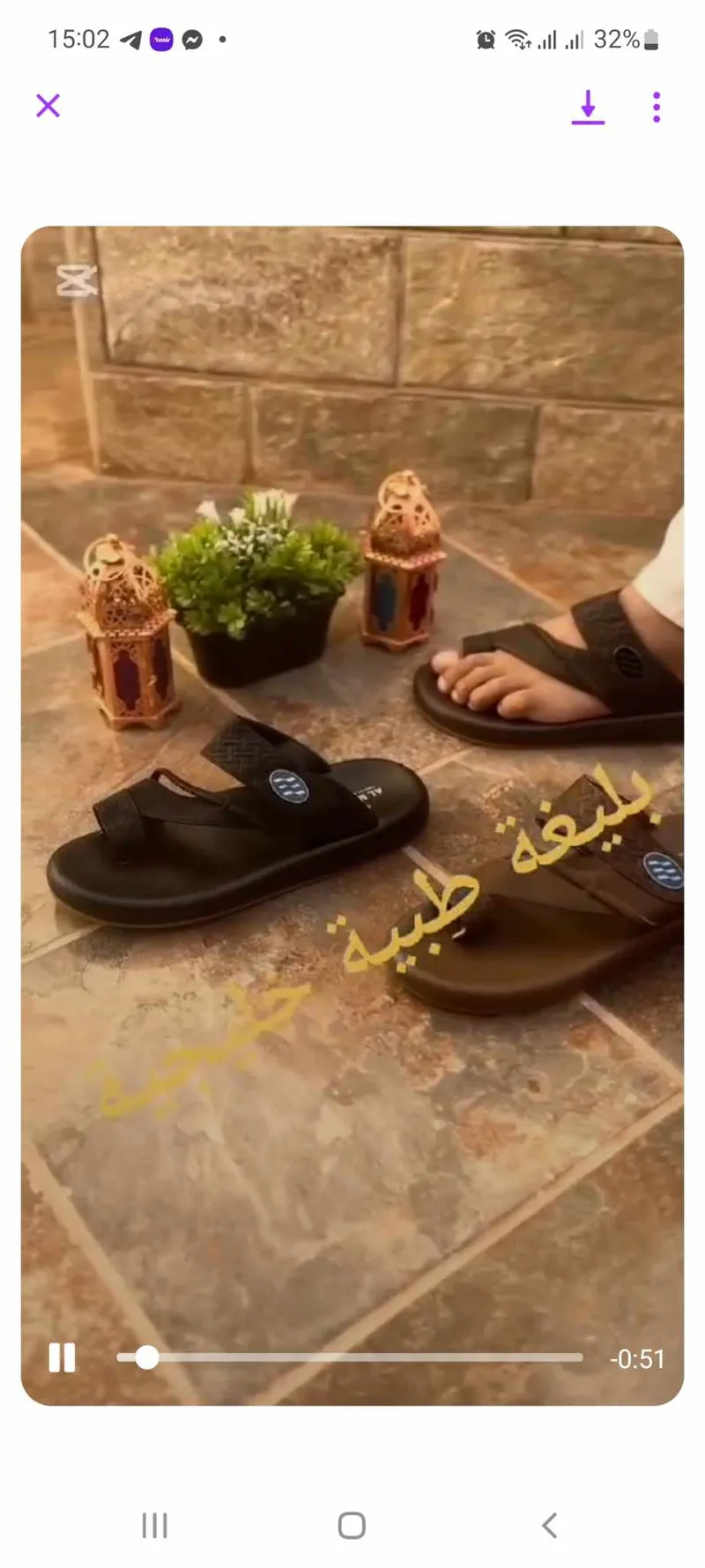The width and height of the screenshot is (705, 1568).
Task: Open recent apps from the navigation bar
Action: pyautogui.click(x=154, y=1525)
